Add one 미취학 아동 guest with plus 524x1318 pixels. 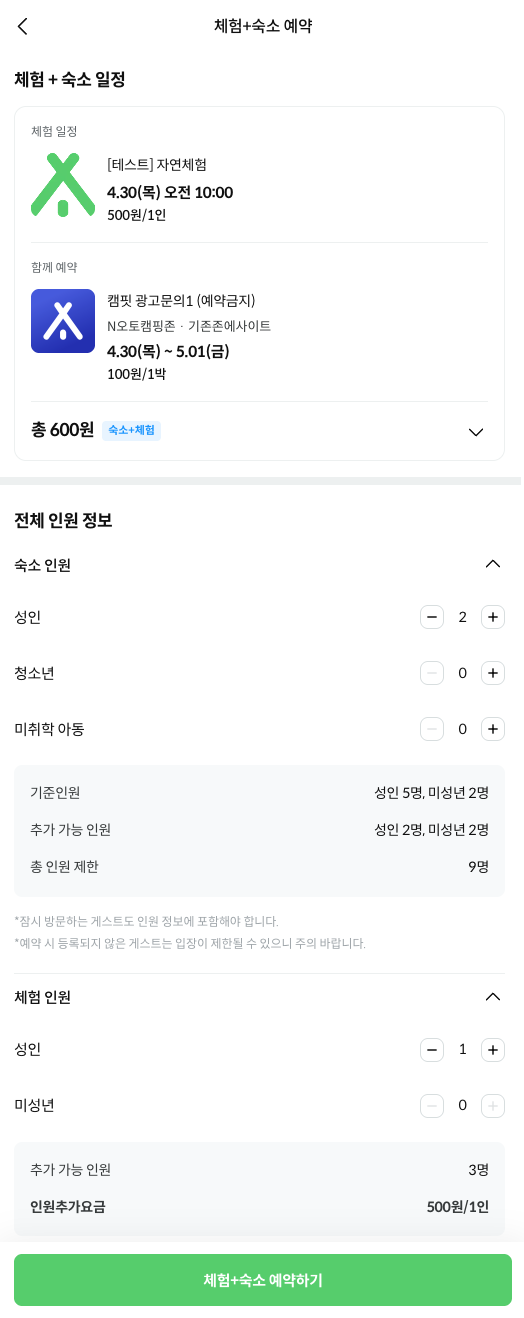[493, 729]
